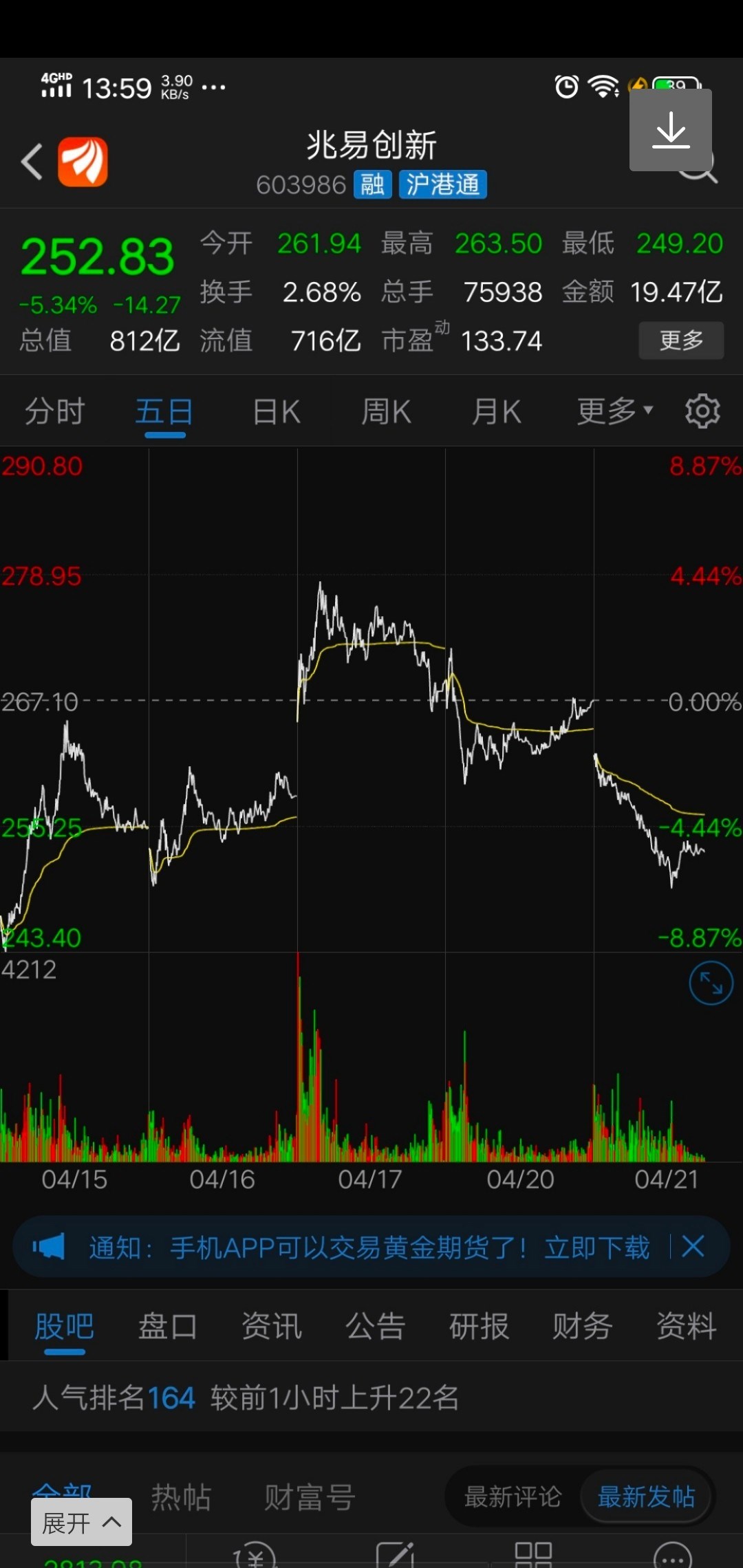Open chart settings gear
The height and width of the screenshot is (1568, 743).
[x=702, y=411]
